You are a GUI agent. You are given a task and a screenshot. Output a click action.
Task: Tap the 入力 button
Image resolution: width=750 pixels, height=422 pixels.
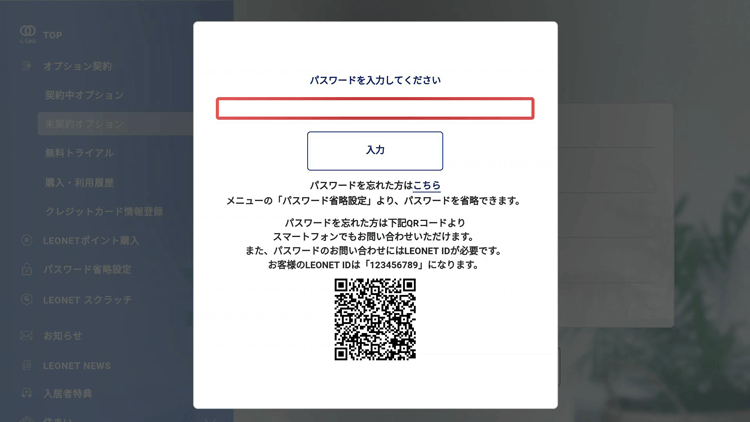click(x=375, y=151)
